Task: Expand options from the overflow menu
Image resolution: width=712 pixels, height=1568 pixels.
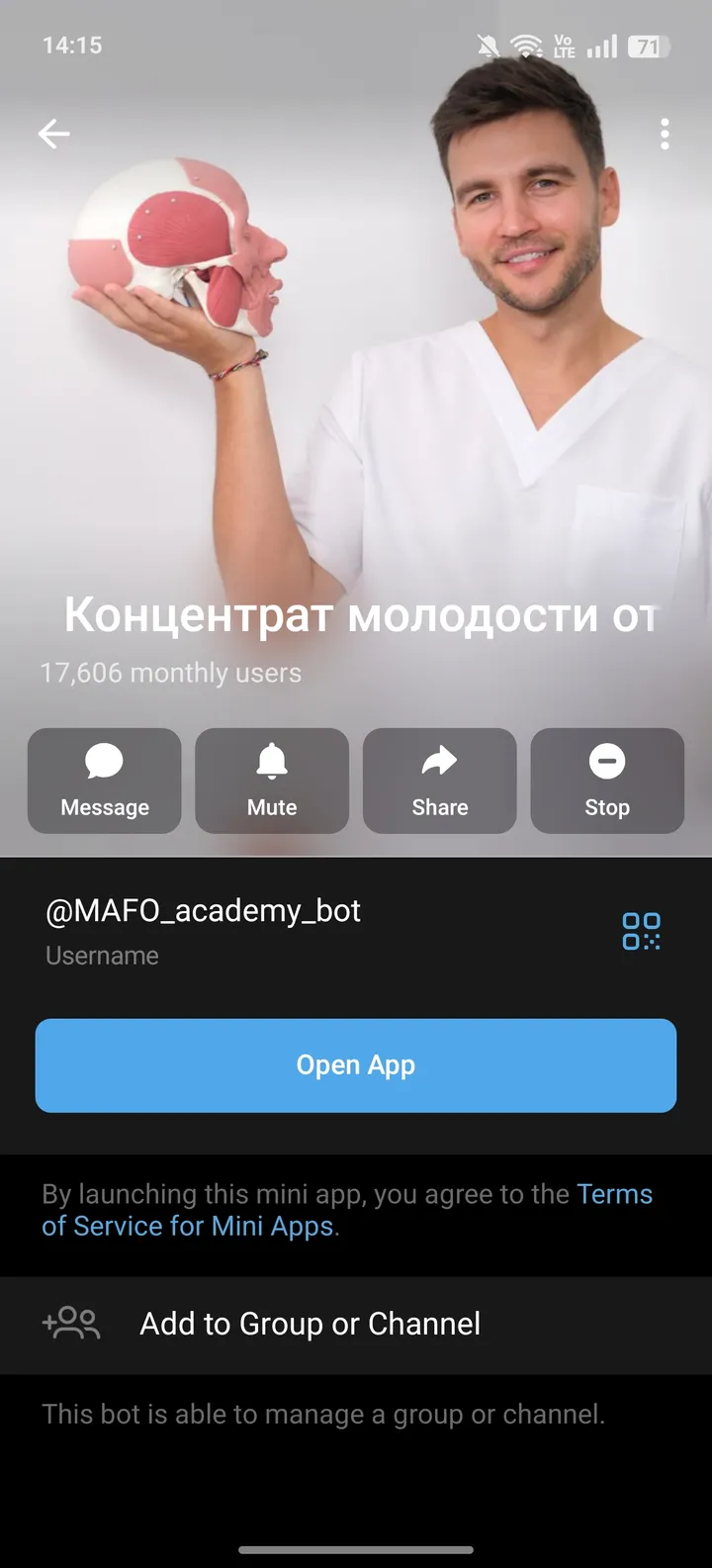Action: coord(665,134)
